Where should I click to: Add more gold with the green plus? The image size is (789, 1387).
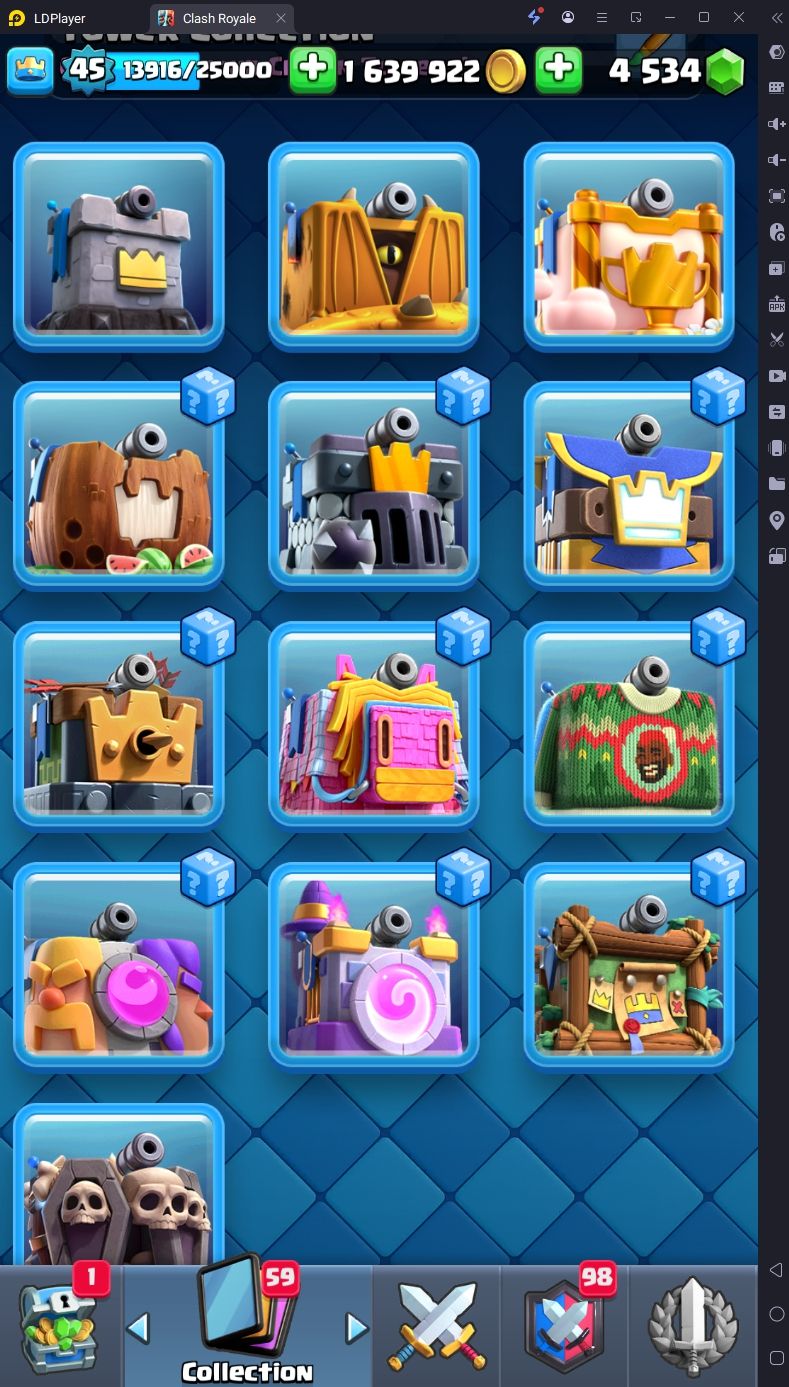pos(312,70)
